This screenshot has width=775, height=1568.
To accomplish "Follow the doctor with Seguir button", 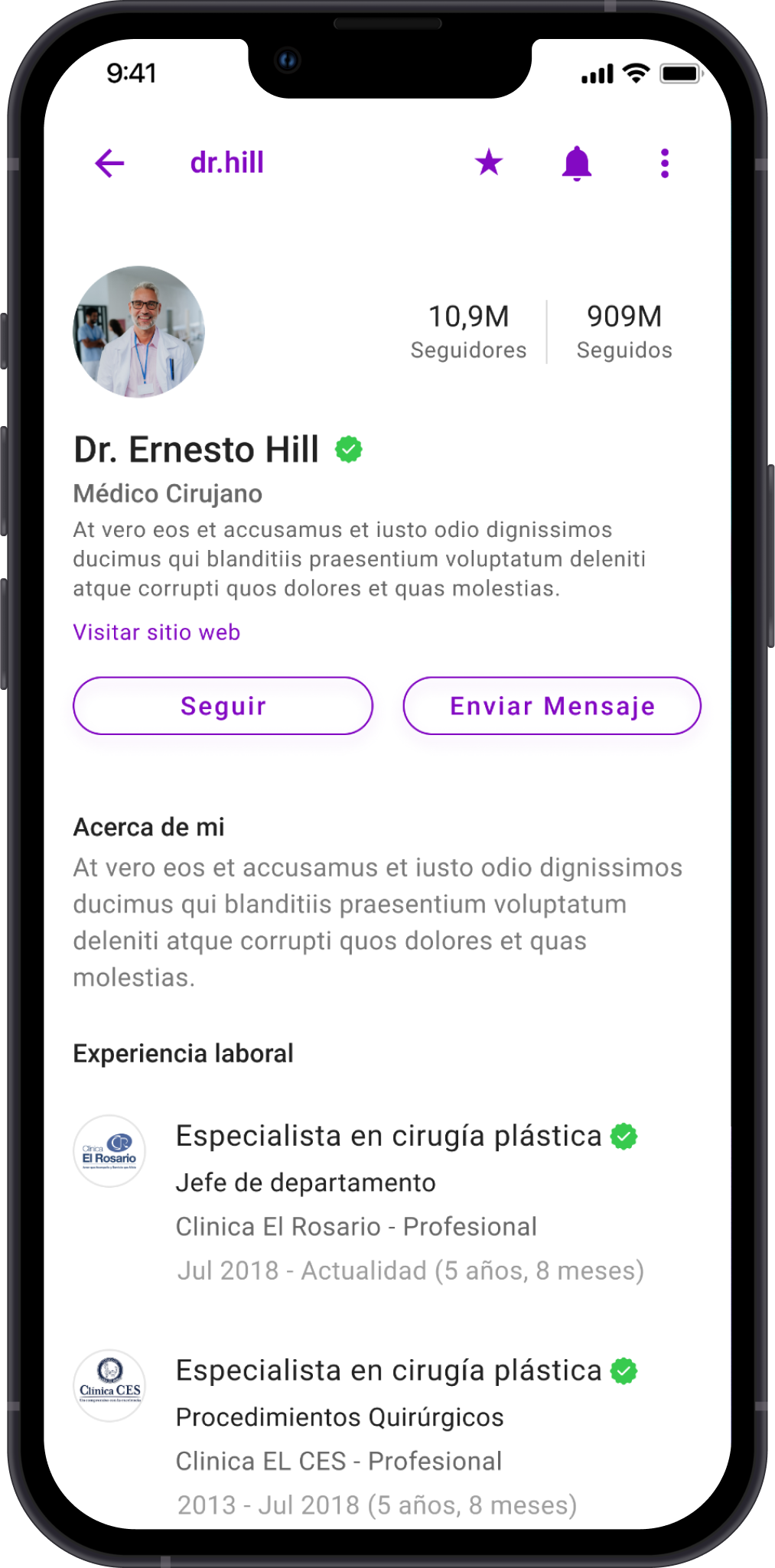I will click(223, 706).
